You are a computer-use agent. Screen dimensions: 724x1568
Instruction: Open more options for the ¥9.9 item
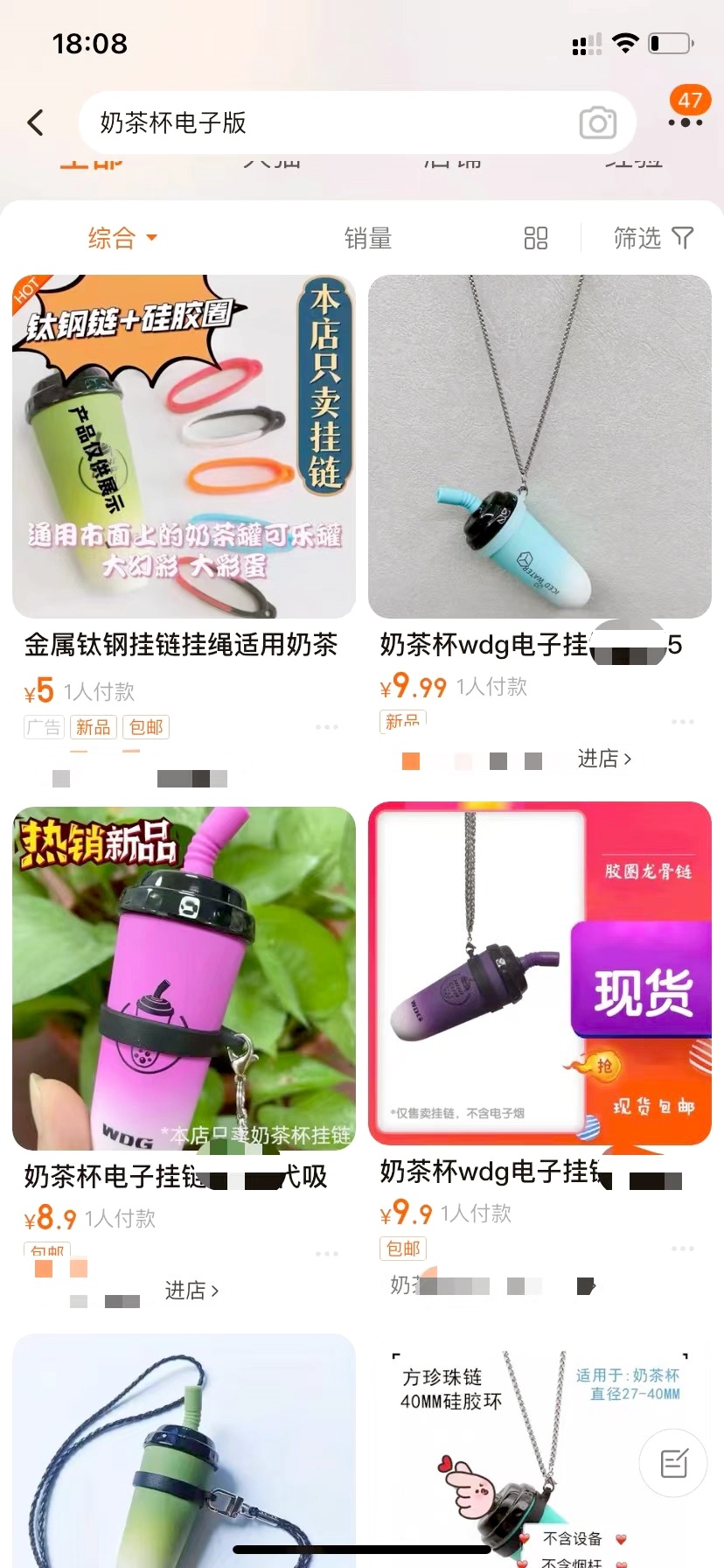pos(683,1249)
